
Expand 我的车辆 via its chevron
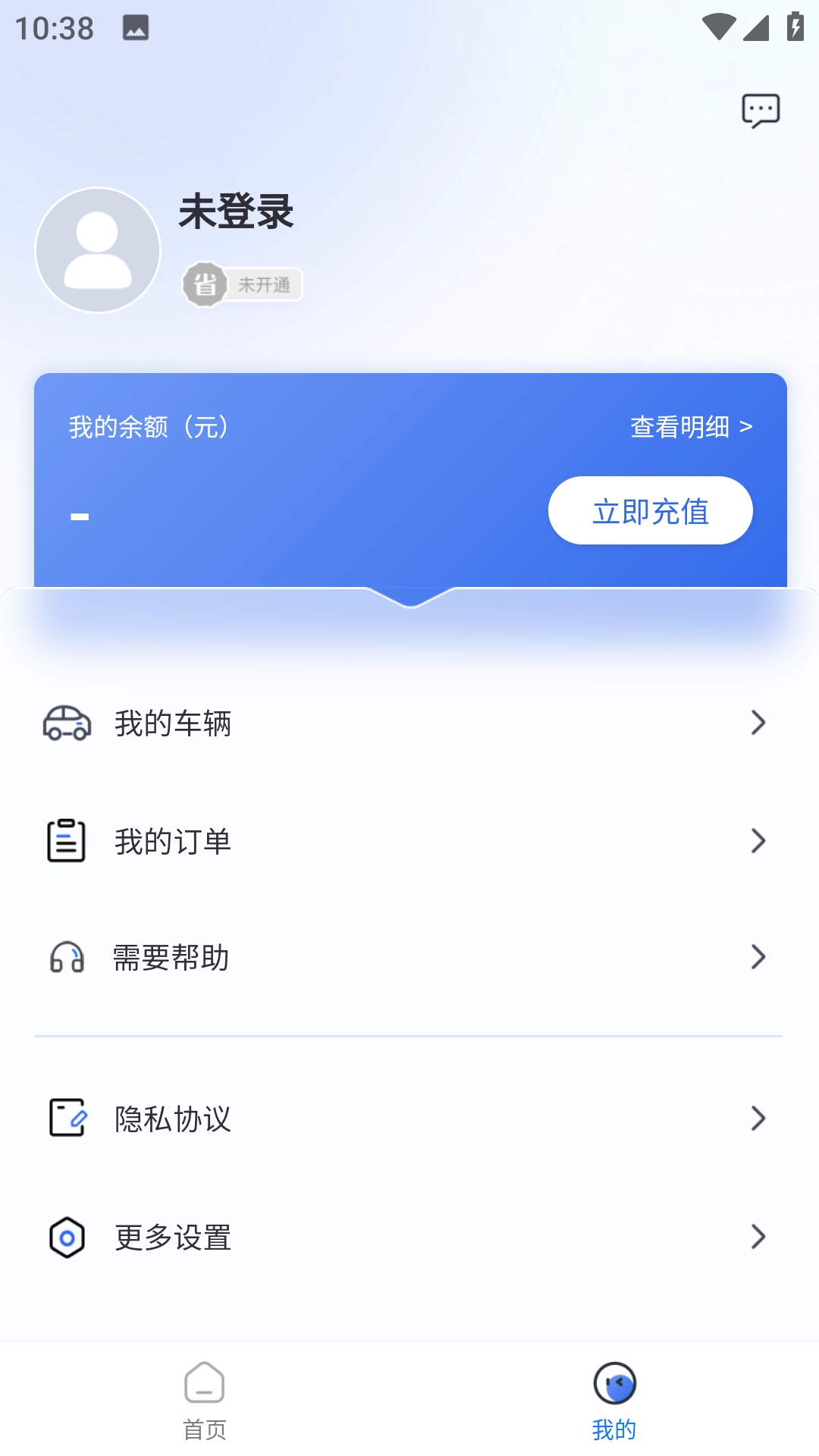point(758,723)
